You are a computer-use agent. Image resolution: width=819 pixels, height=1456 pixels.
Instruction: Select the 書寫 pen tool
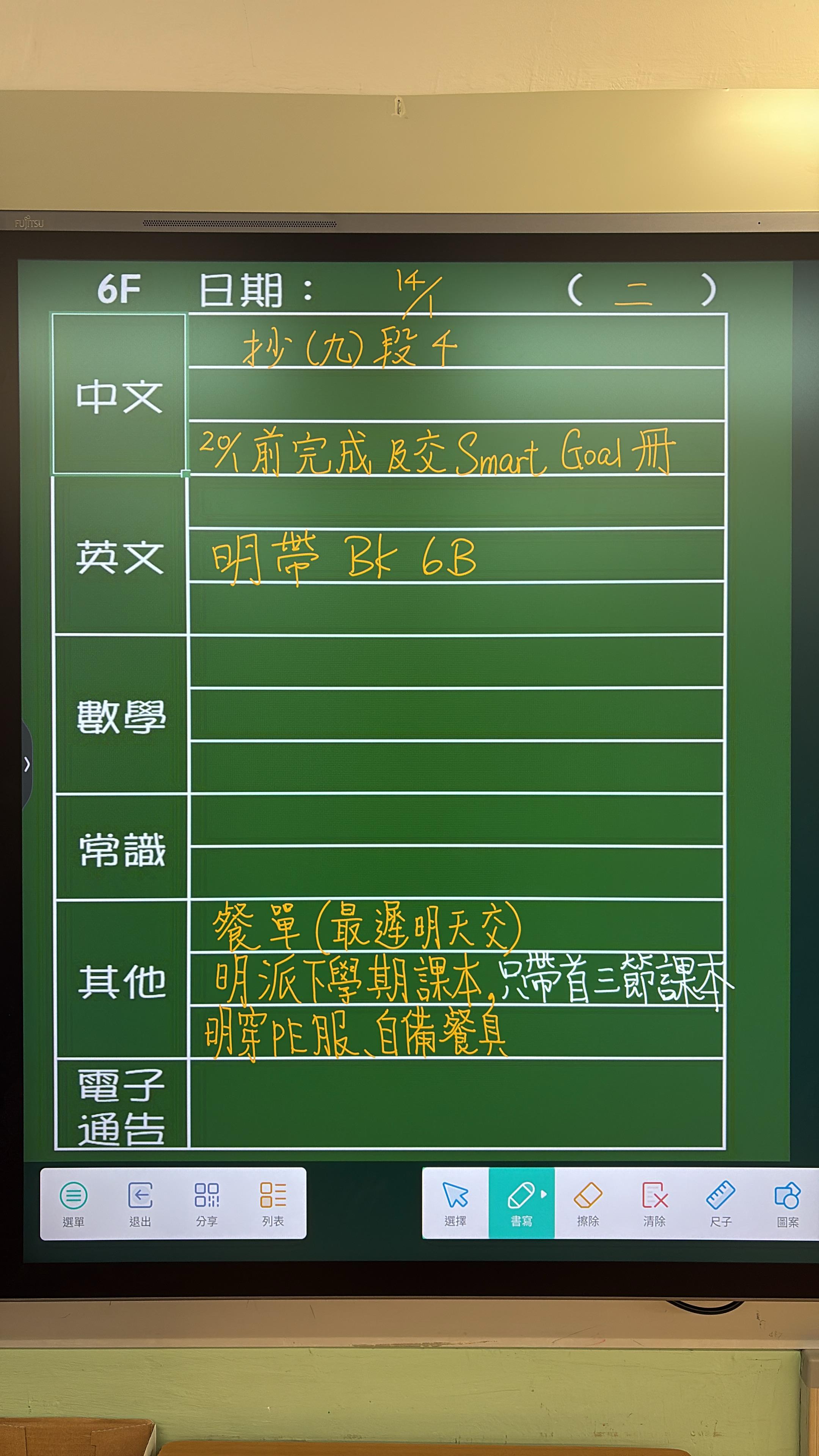(522, 1204)
